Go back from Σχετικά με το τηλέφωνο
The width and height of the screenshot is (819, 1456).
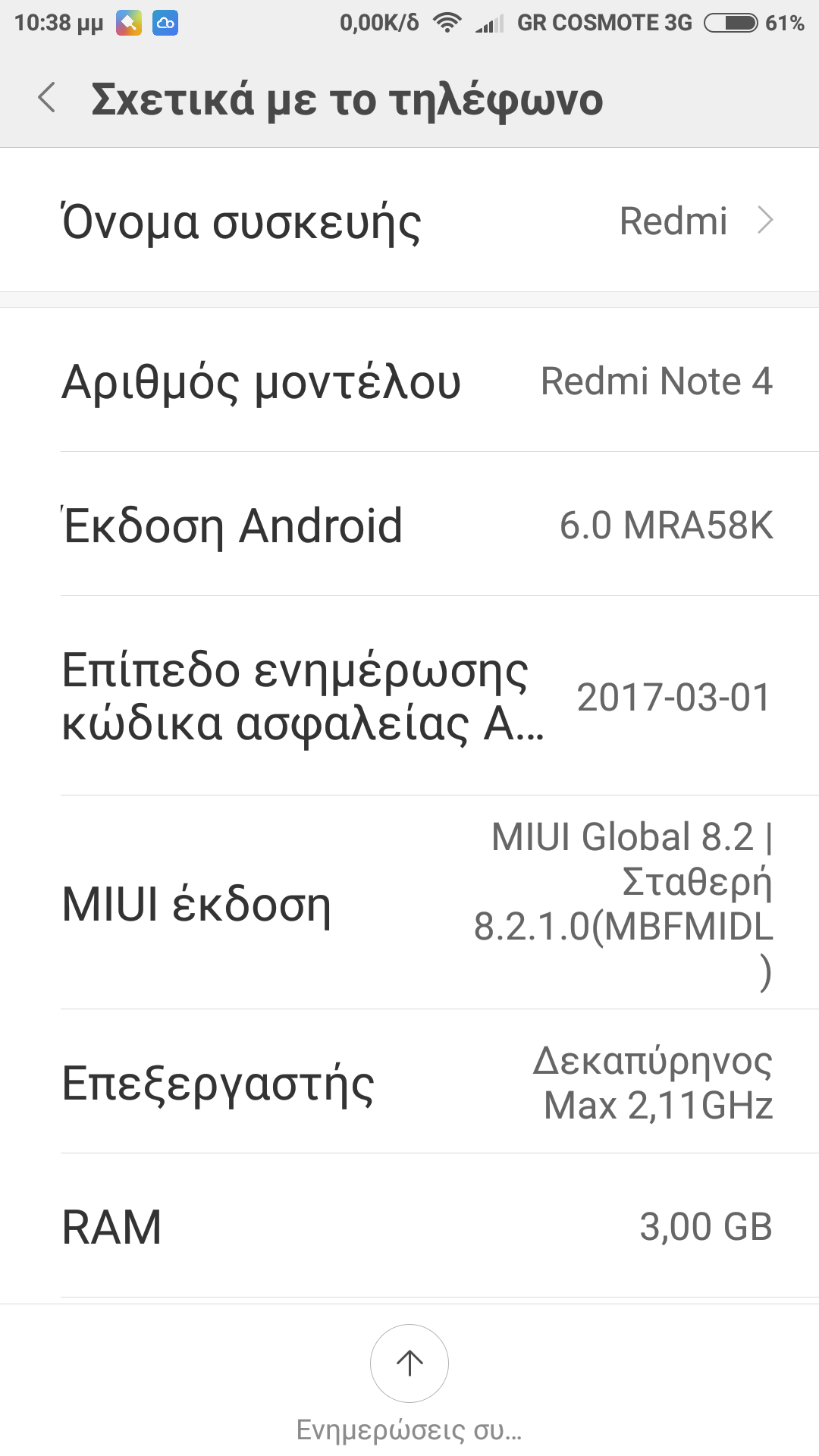pos(47,99)
